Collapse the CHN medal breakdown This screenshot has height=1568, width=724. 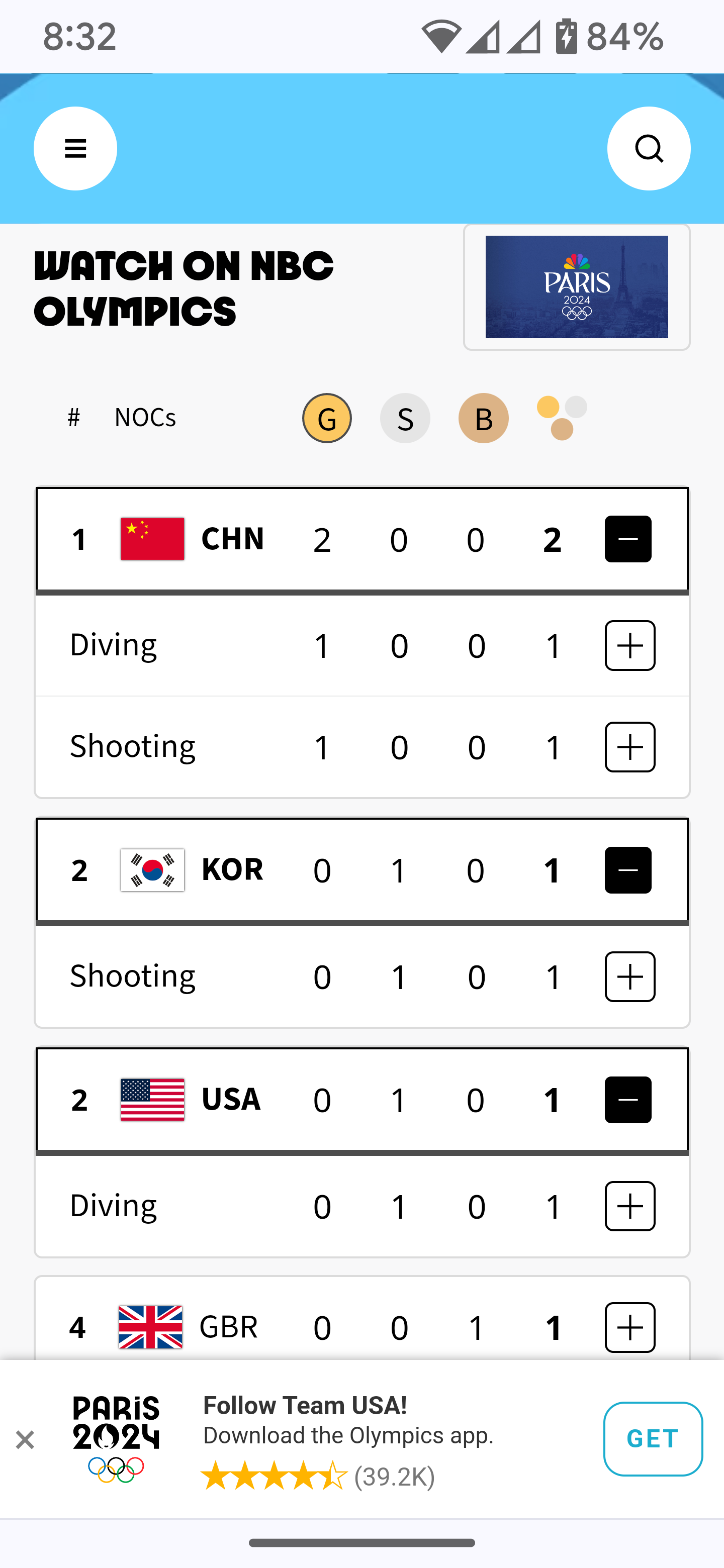pos(628,539)
